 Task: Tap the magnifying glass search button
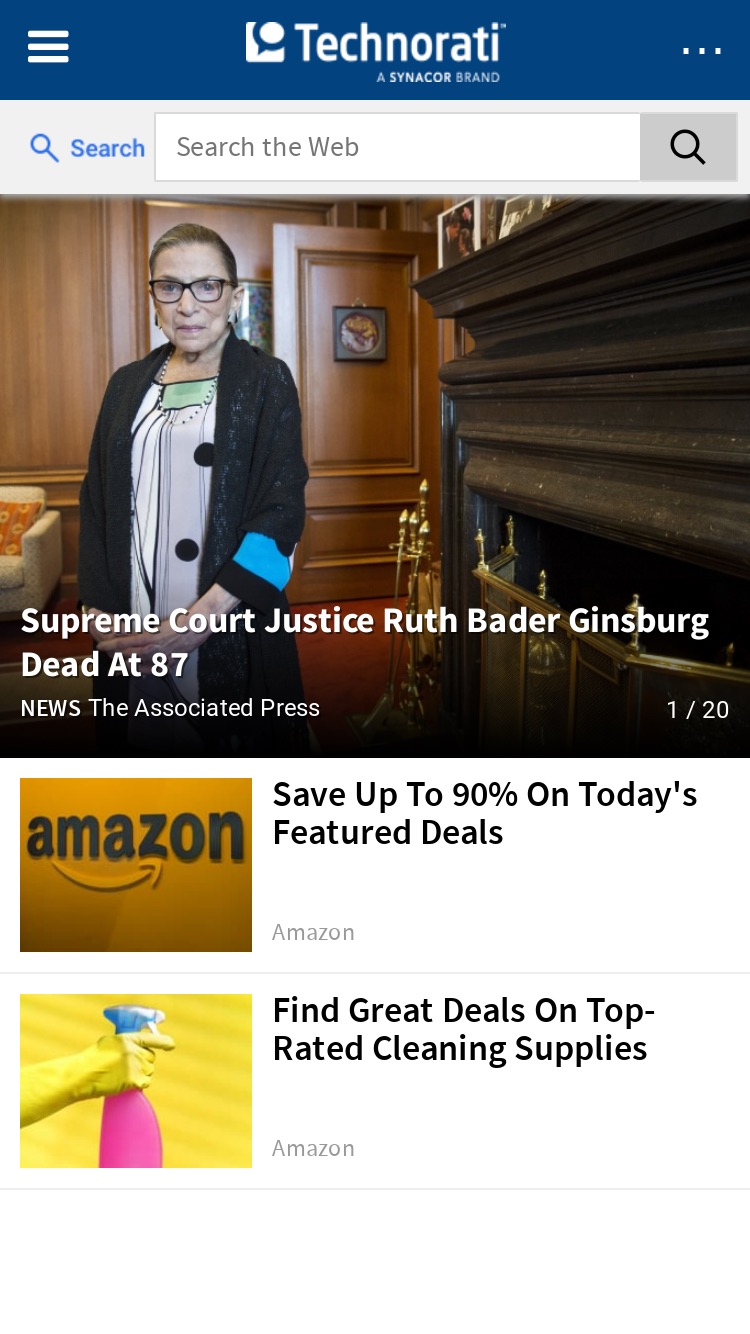(688, 147)
